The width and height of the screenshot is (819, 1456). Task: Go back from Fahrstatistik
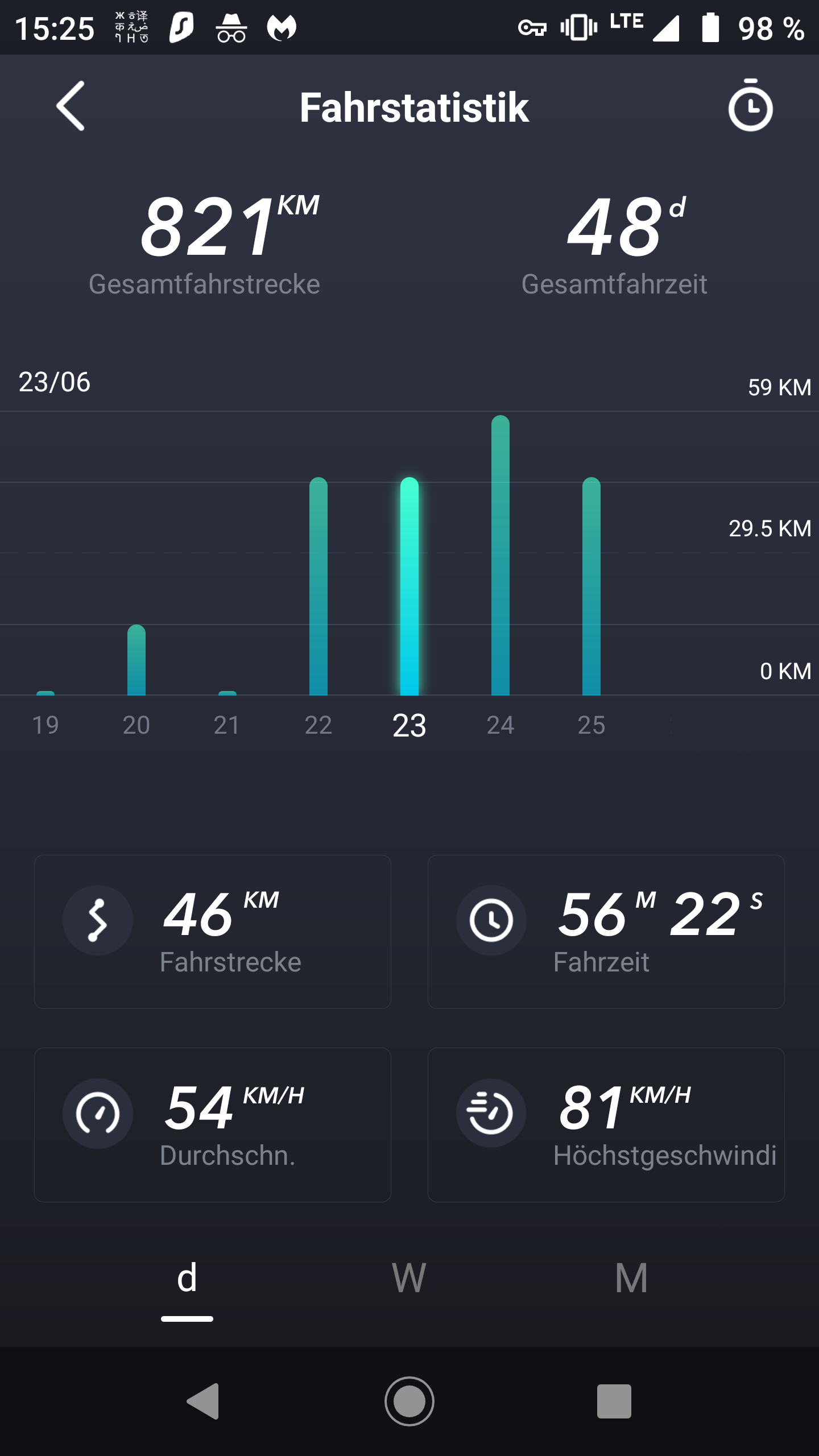pyautogui.click(x=71, y=106)
